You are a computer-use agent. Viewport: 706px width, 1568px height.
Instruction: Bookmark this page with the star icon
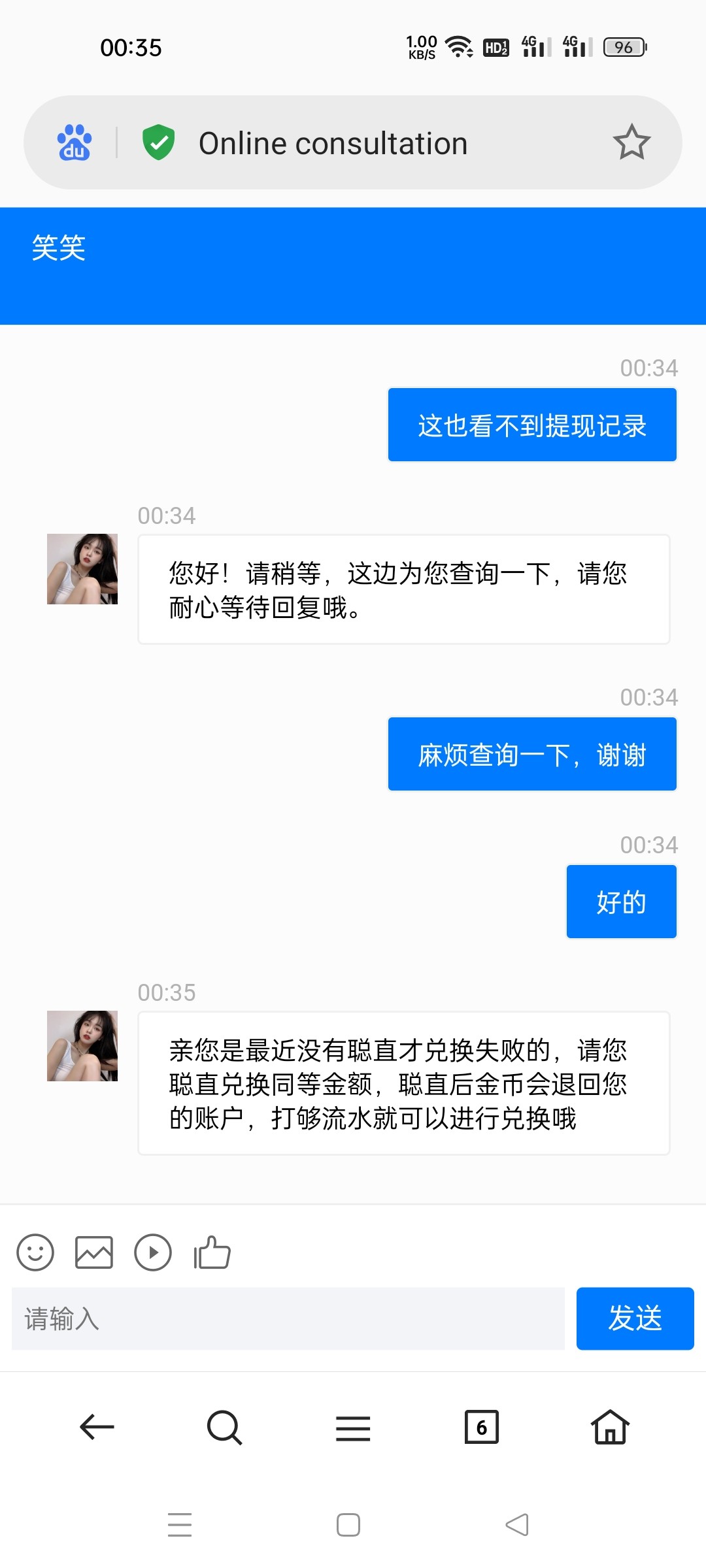(x=631, y=142)
